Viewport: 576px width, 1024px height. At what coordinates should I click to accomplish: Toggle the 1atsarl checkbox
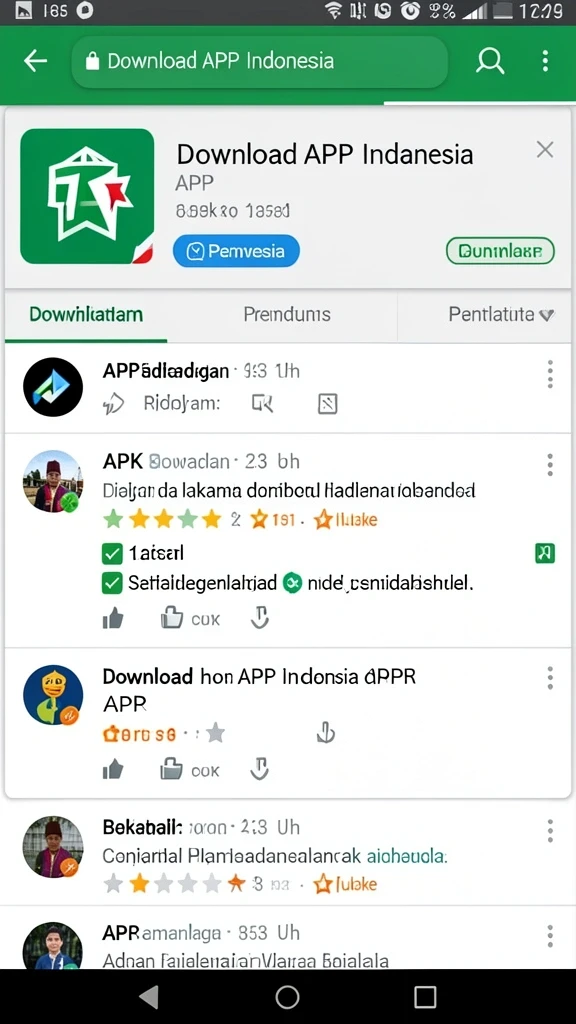pos(112,554)
